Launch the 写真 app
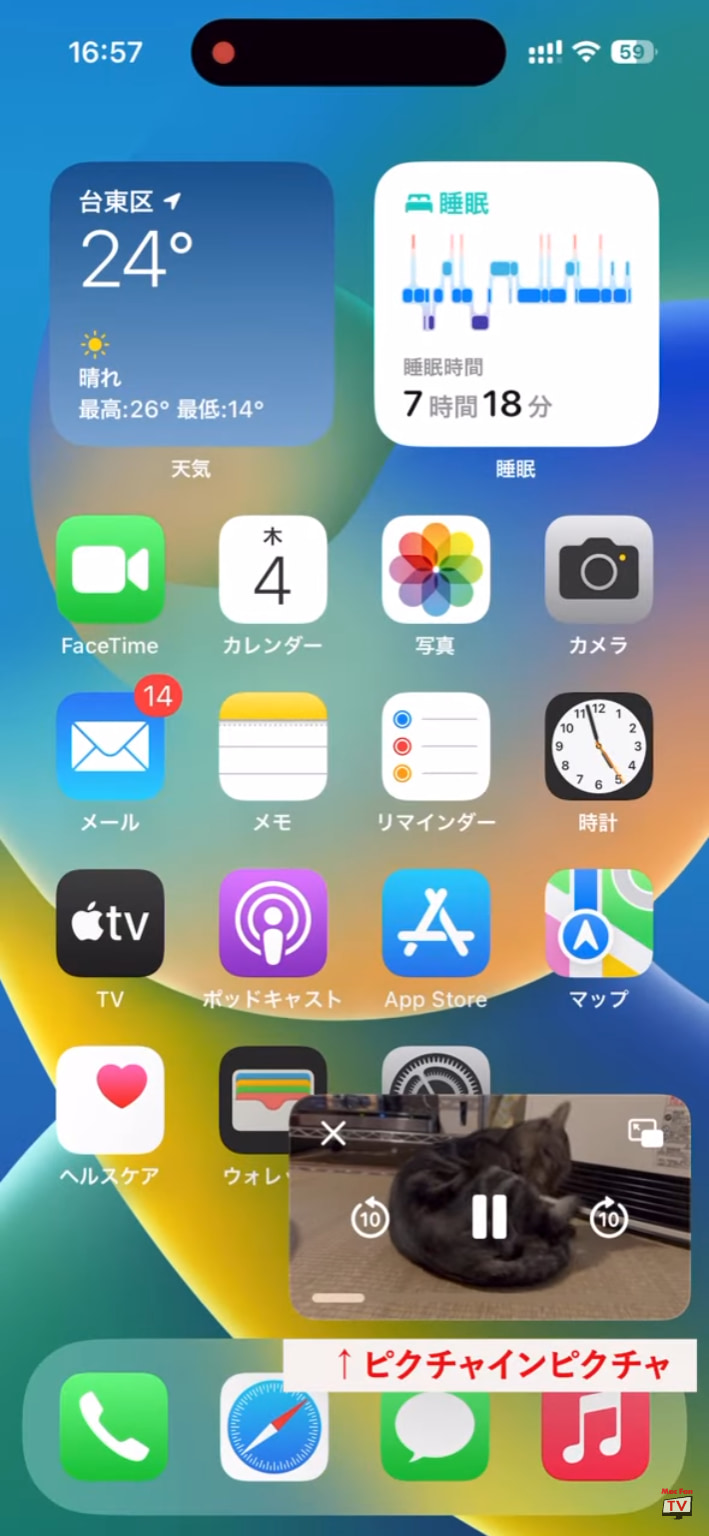Screen dimensions: 709x1536 tap(436, 570)
